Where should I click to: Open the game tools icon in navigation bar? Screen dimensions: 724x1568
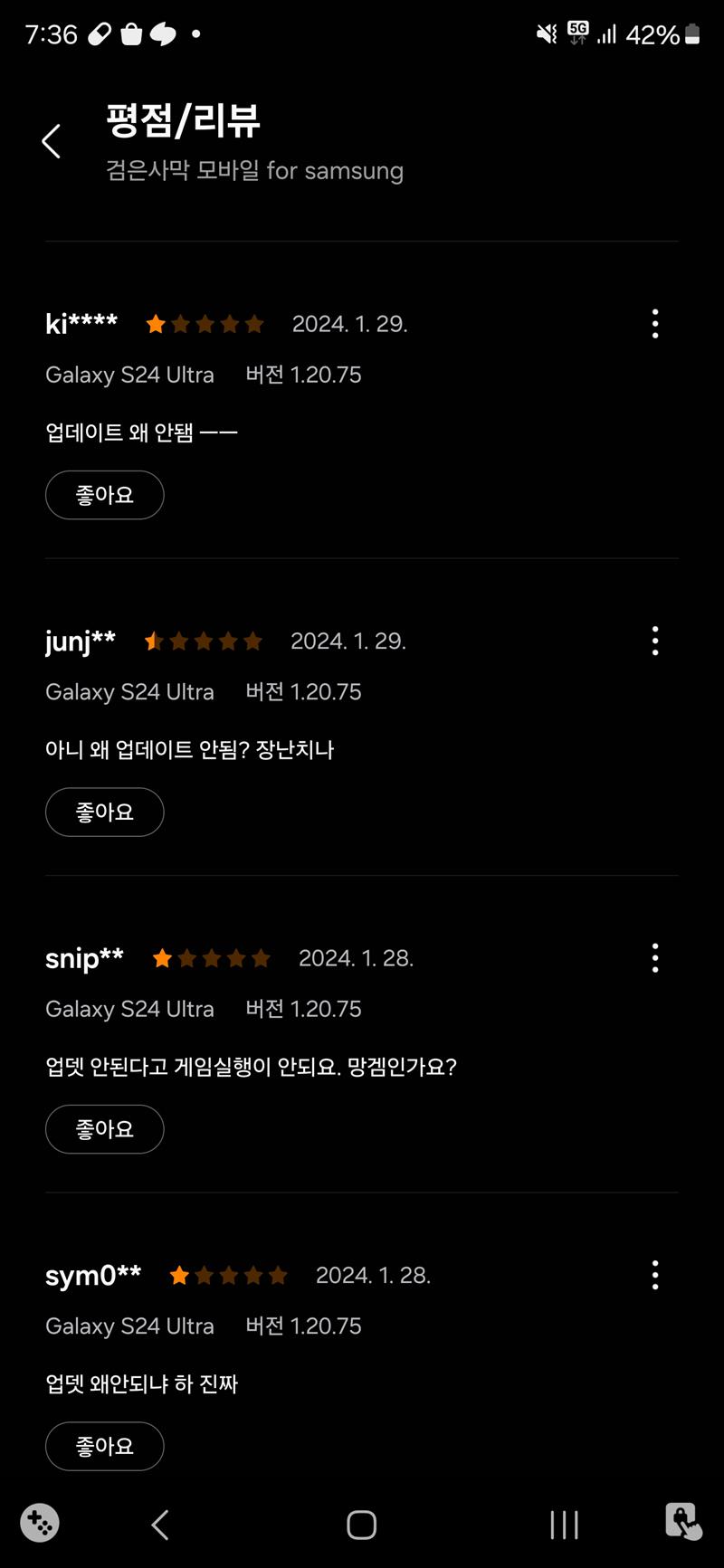pyautogui.click(x=40, y=1523)
